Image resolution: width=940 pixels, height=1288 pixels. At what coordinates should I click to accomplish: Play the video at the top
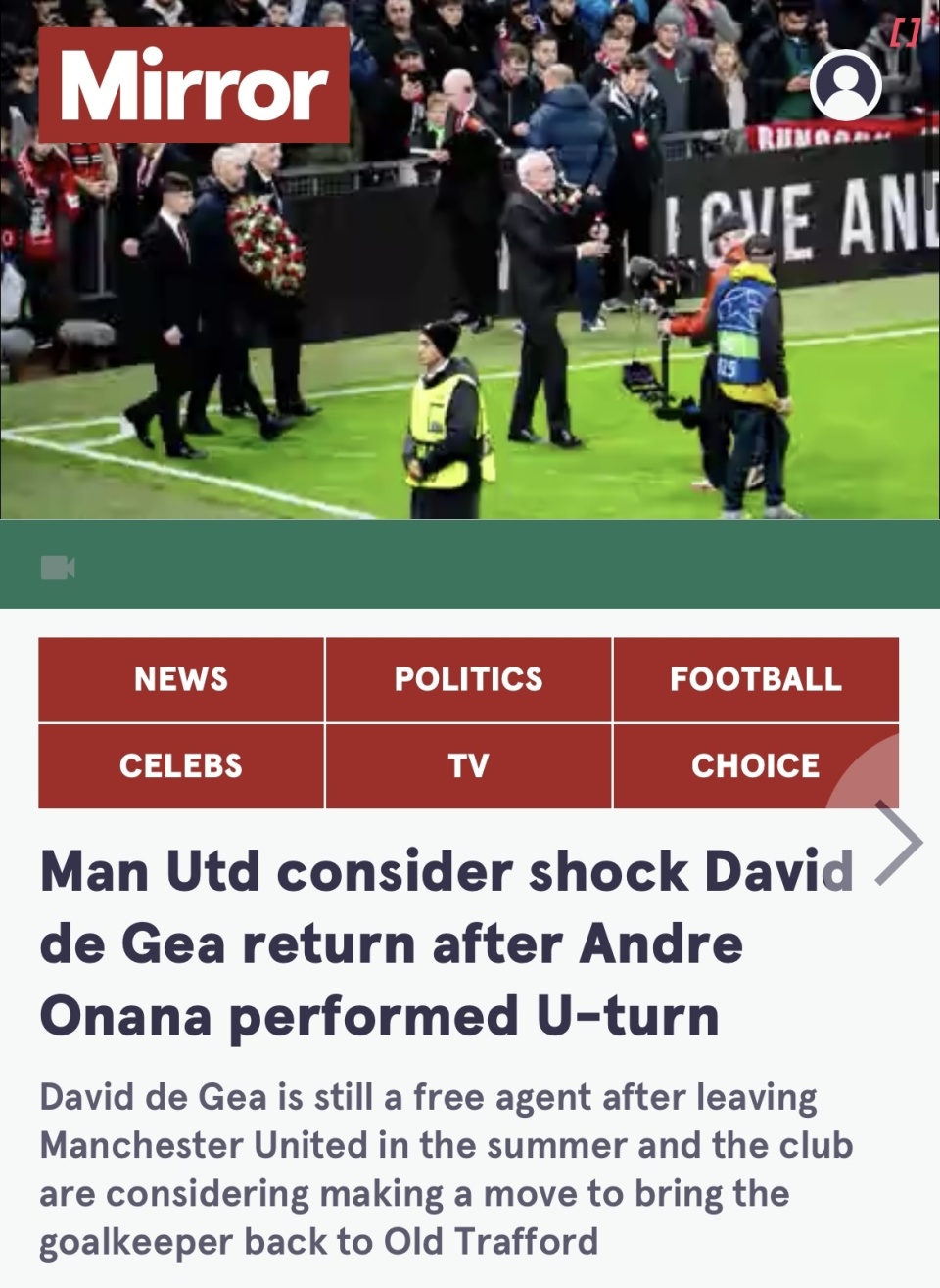tap(470, 294)
